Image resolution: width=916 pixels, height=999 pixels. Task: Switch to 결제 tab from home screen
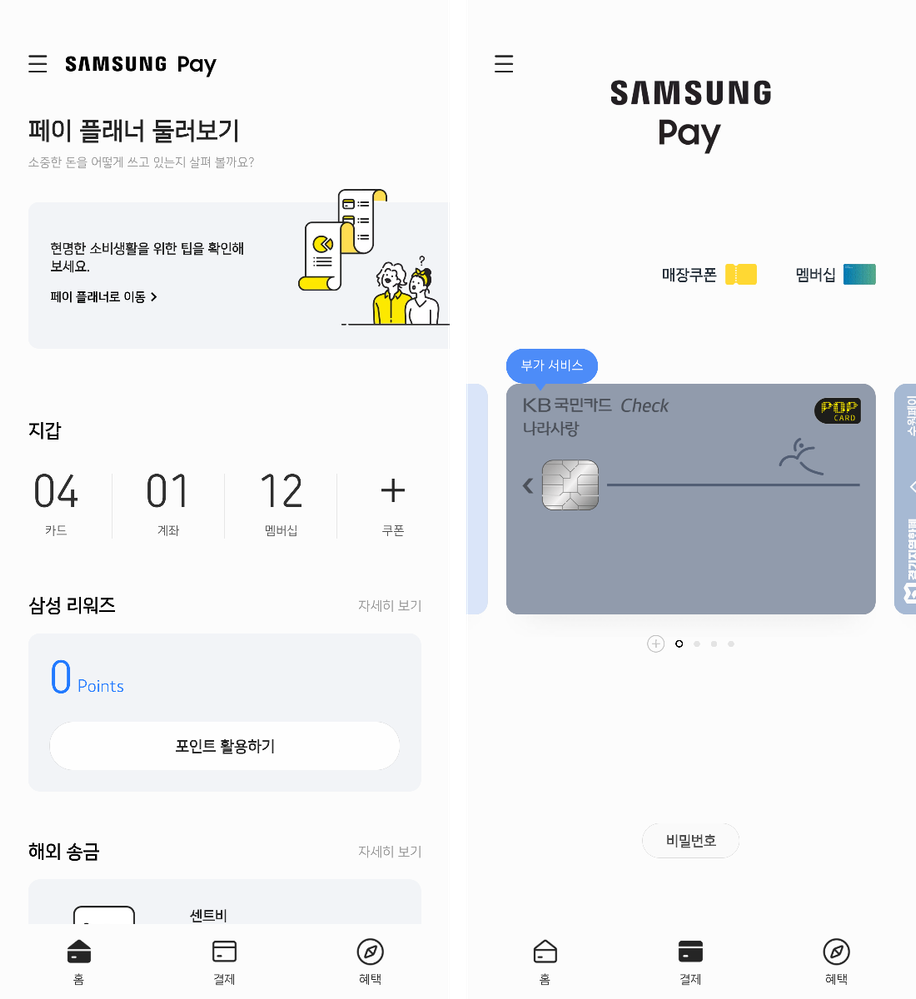(x=224, y=961)
